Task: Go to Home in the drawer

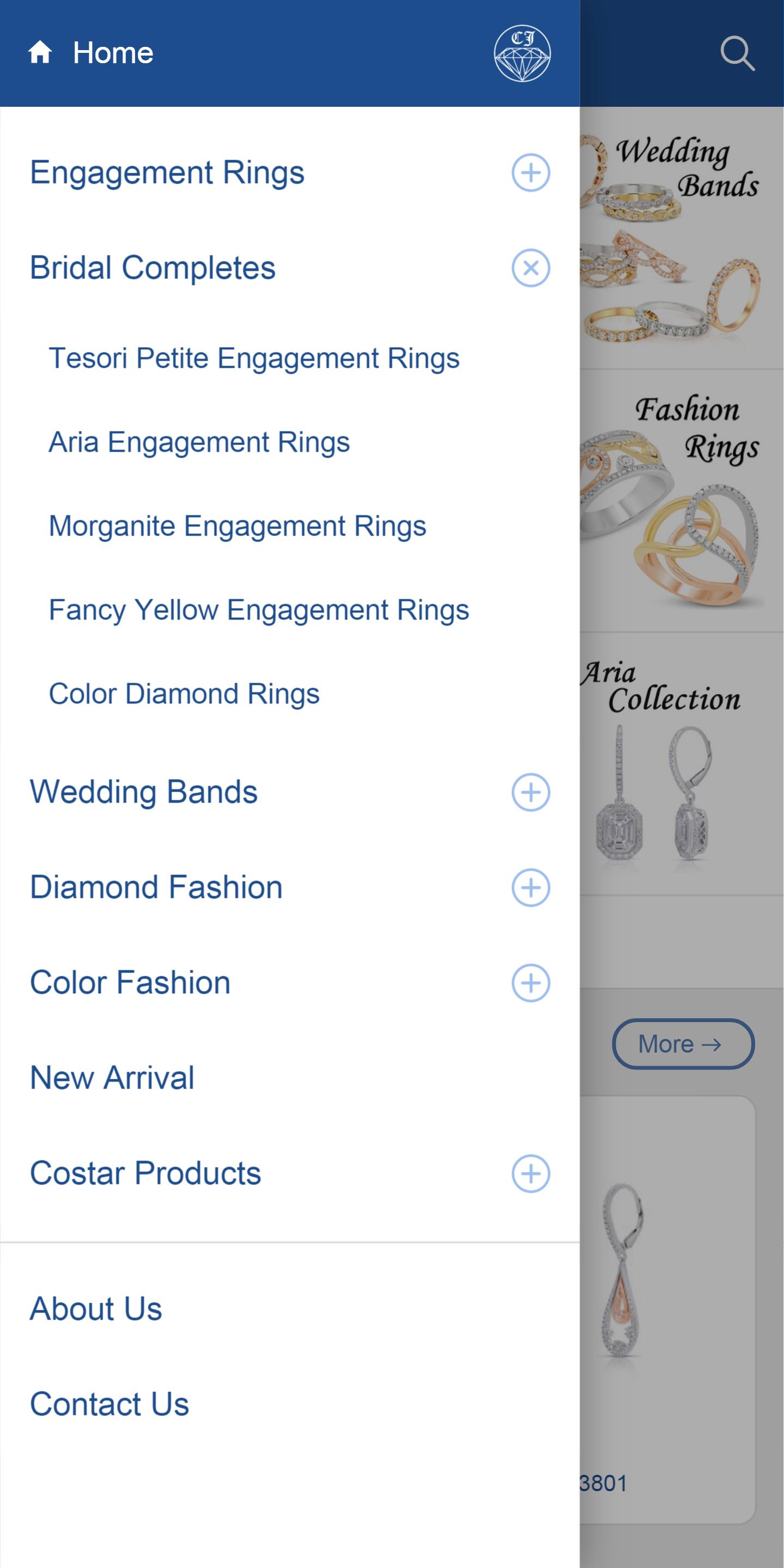Action: pyautogui.click(x=92, y=53)
